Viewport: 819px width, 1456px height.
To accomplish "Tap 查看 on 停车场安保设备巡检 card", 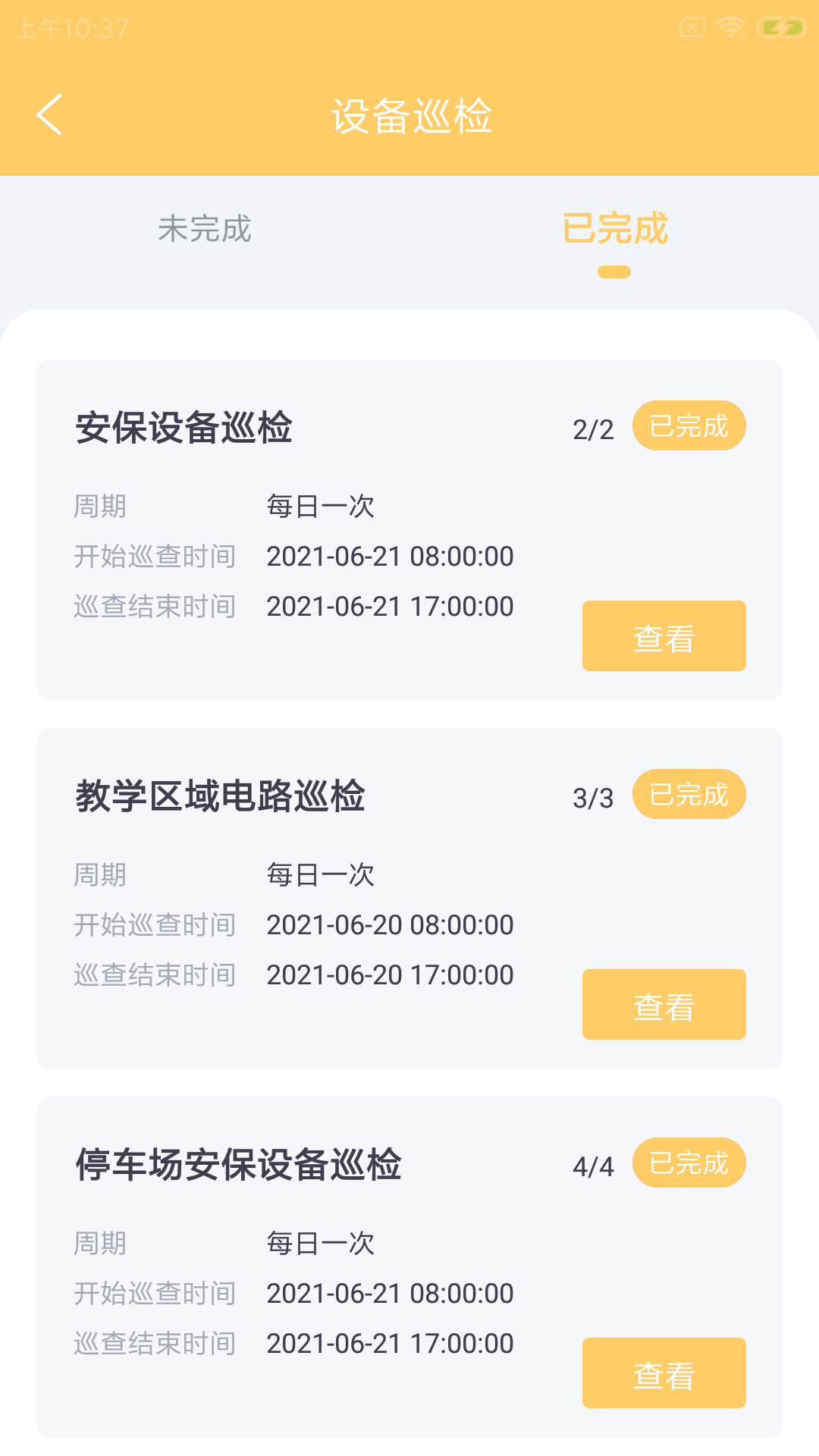I will (664, 1373).
